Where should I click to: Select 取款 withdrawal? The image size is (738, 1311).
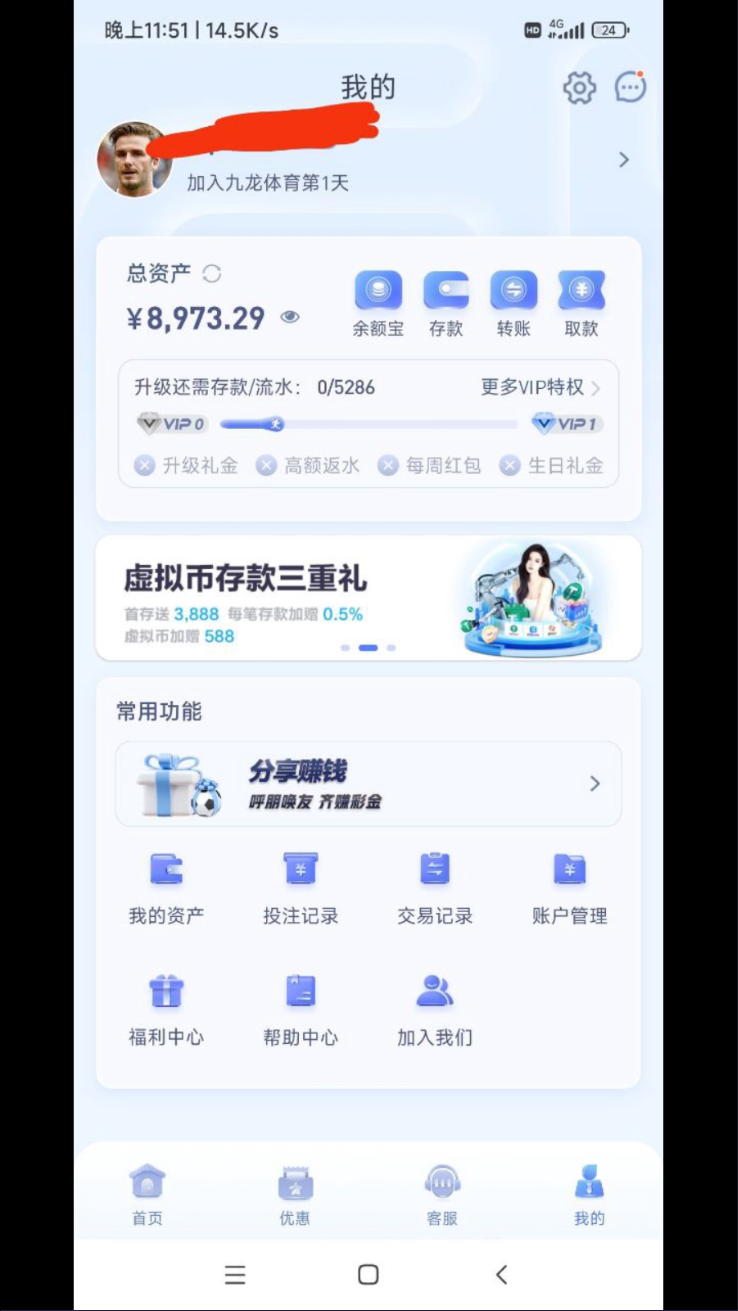[x=581, y=304]
